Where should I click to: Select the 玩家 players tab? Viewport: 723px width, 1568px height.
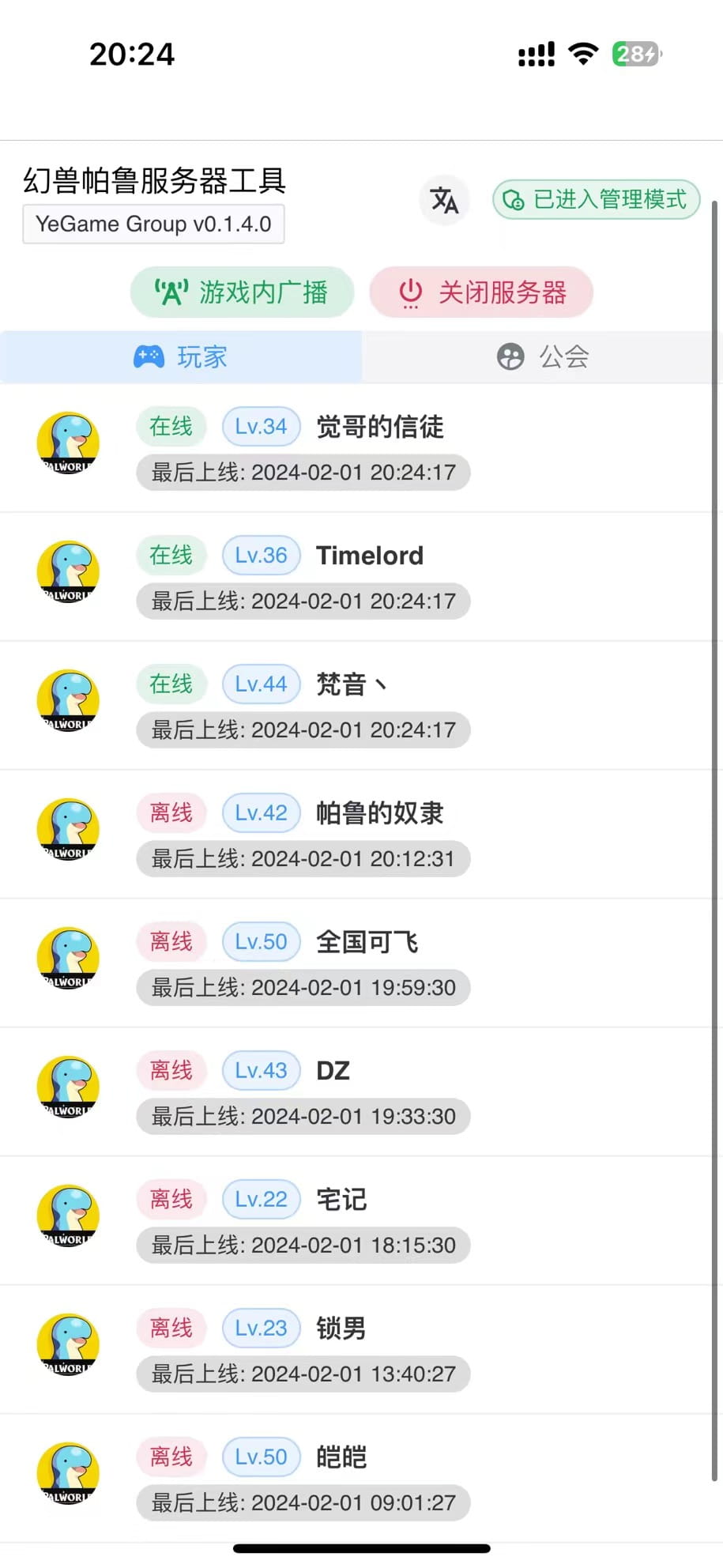coord(181,356)
